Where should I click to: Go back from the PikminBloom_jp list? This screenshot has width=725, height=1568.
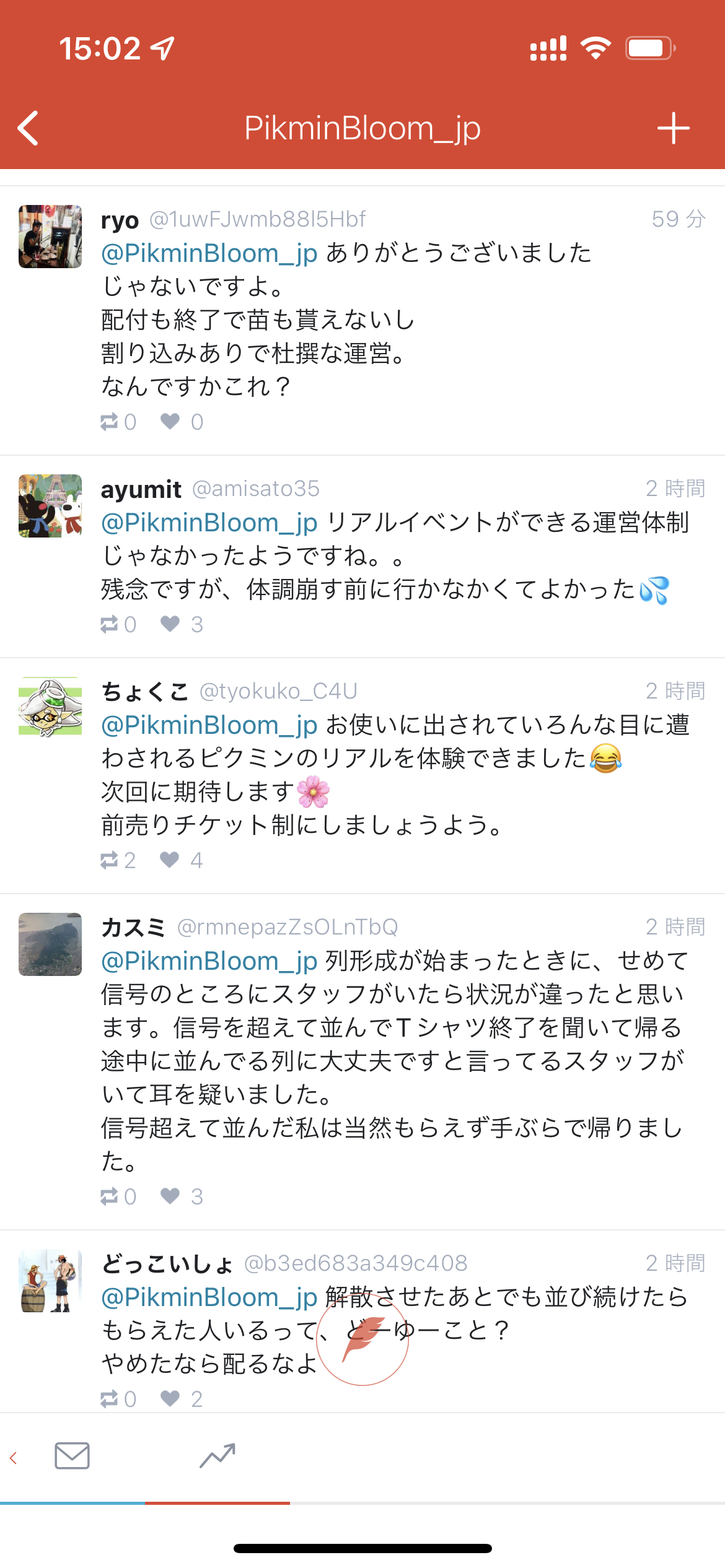click(29, 128)
